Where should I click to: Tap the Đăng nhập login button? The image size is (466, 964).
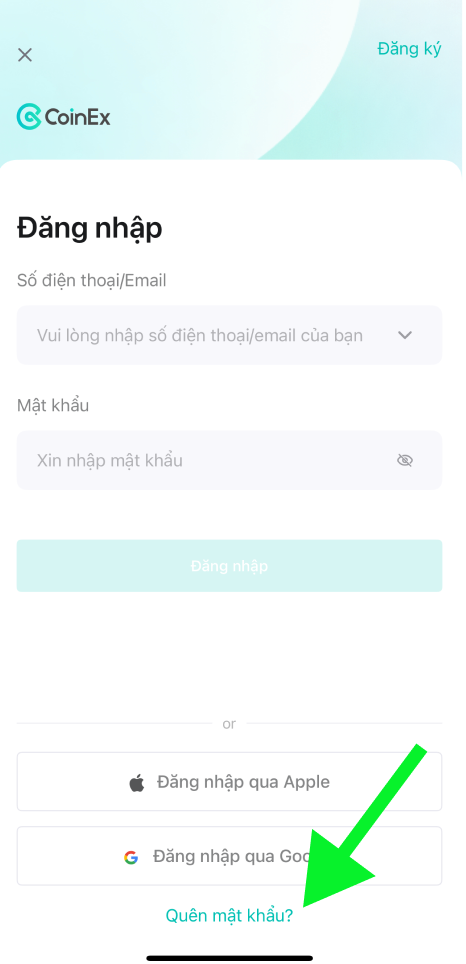click(229, 566)
